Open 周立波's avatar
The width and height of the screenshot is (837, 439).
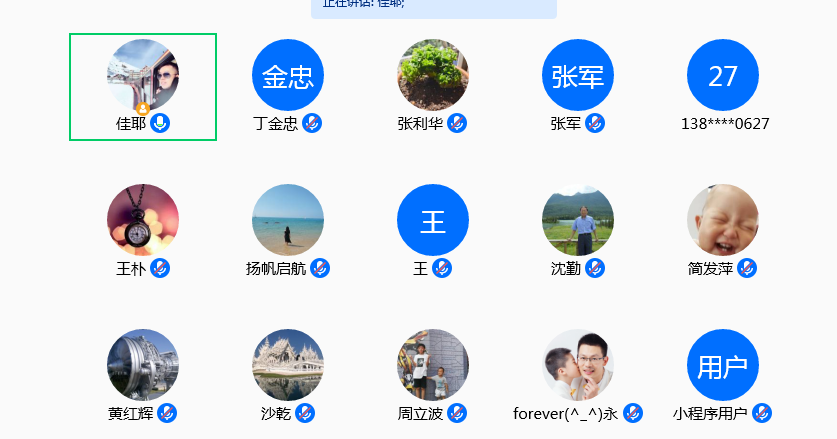point(433,365)
